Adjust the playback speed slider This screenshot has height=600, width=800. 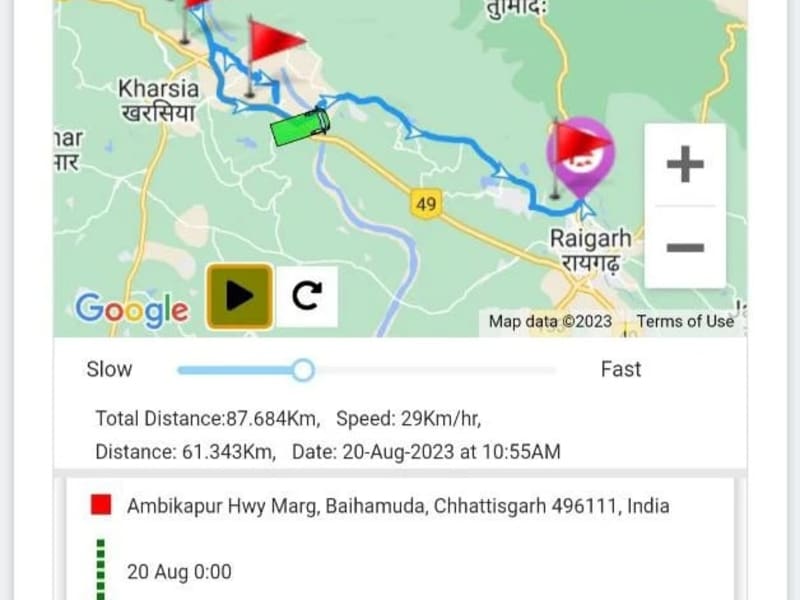click(x=304, y=371)
